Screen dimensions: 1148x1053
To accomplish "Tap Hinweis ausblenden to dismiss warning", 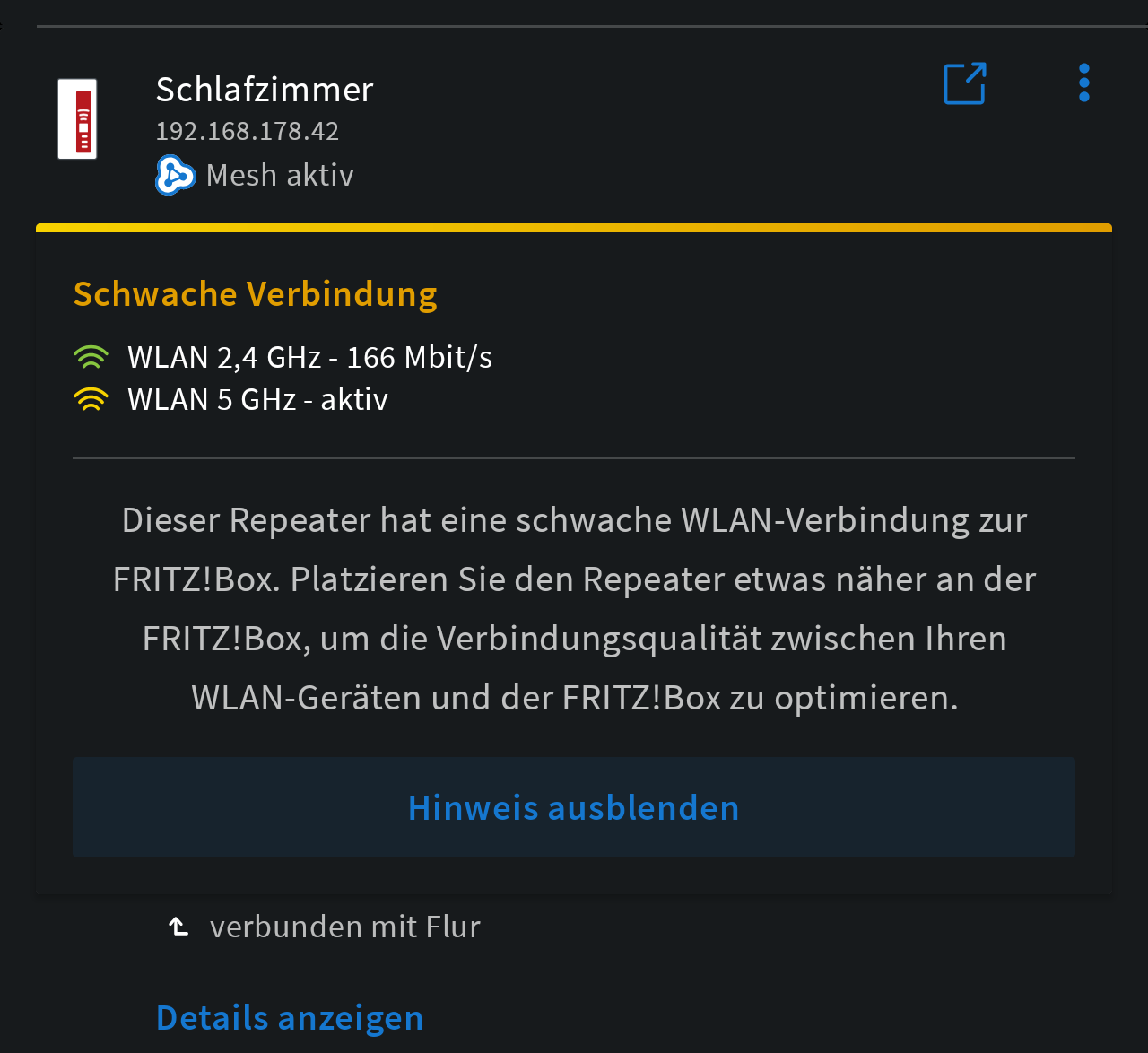I will (574, 807).
